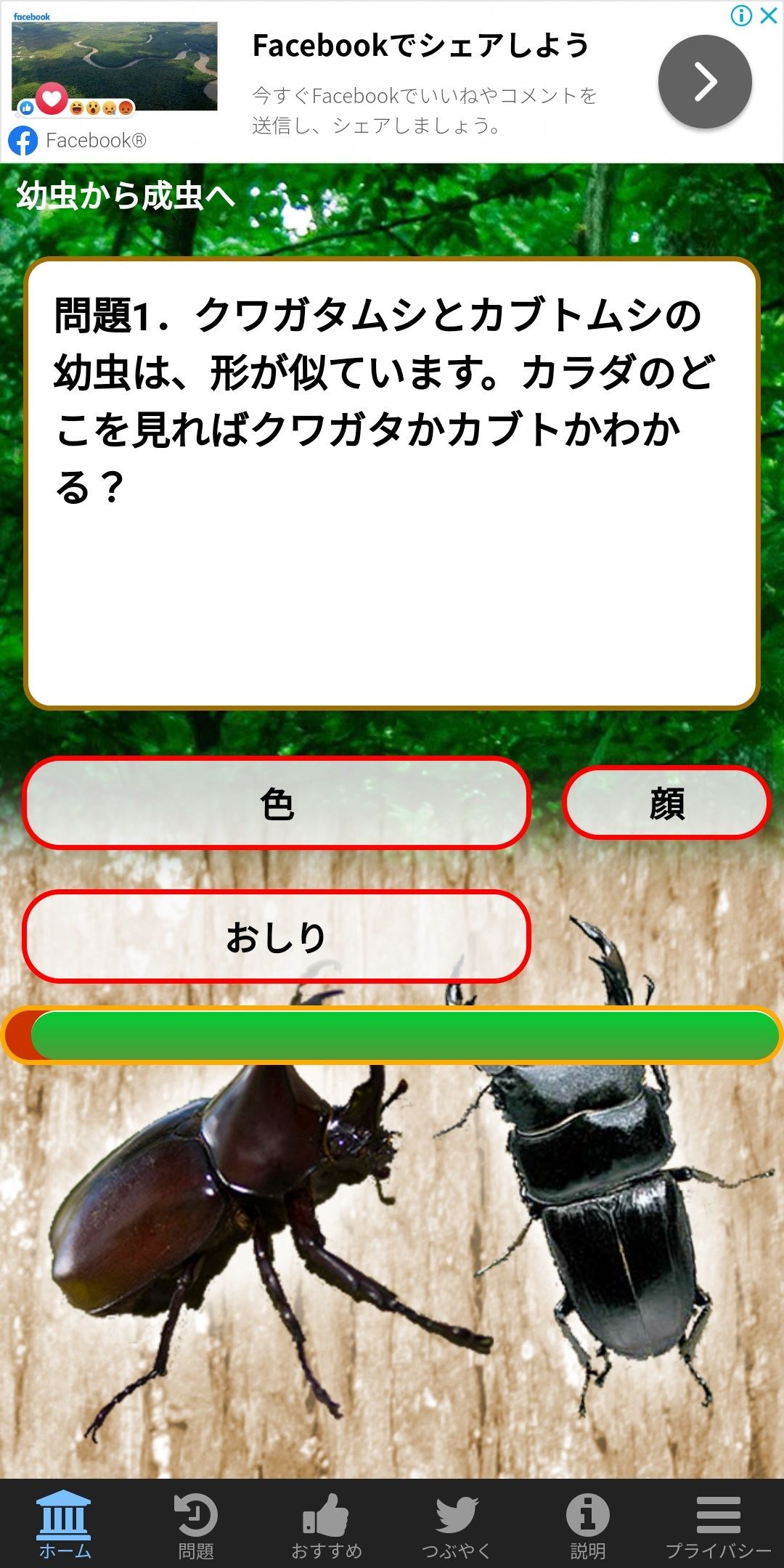The height and width of the screenshot is (1568, 784).
Task: Open the おすすめ tab
Action: tap(327, 1524)
